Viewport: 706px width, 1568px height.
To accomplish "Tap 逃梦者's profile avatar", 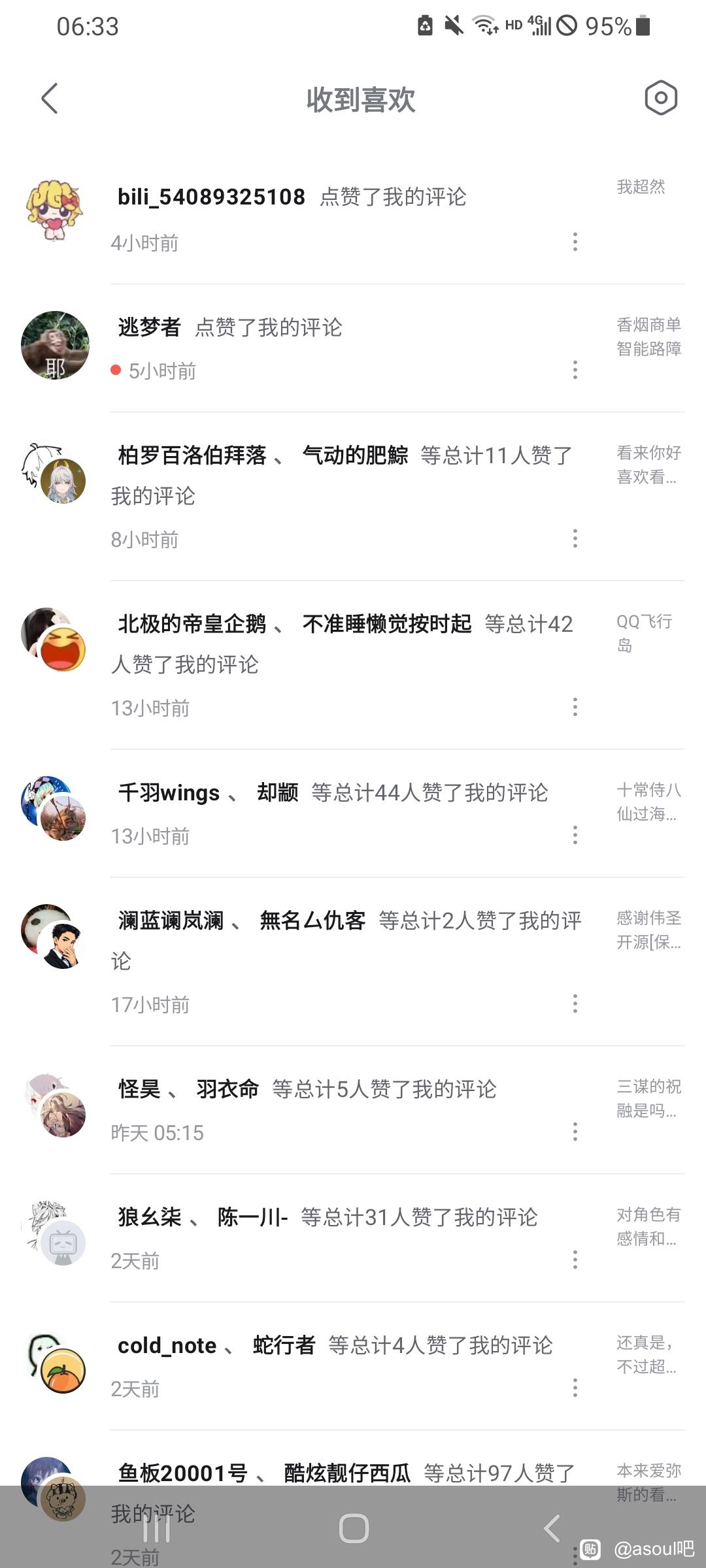I will click(x=55, y=345).
